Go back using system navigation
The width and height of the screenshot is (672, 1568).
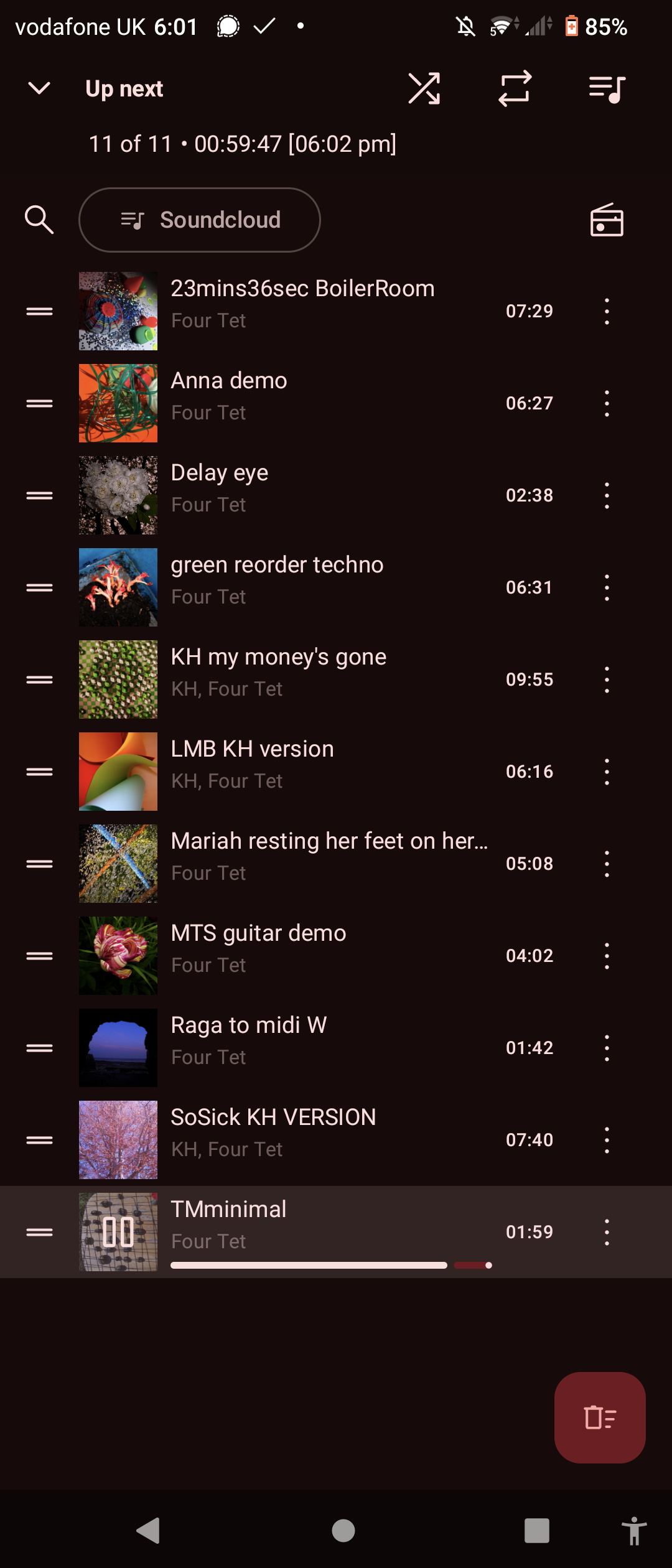[x=149, y=1531]
